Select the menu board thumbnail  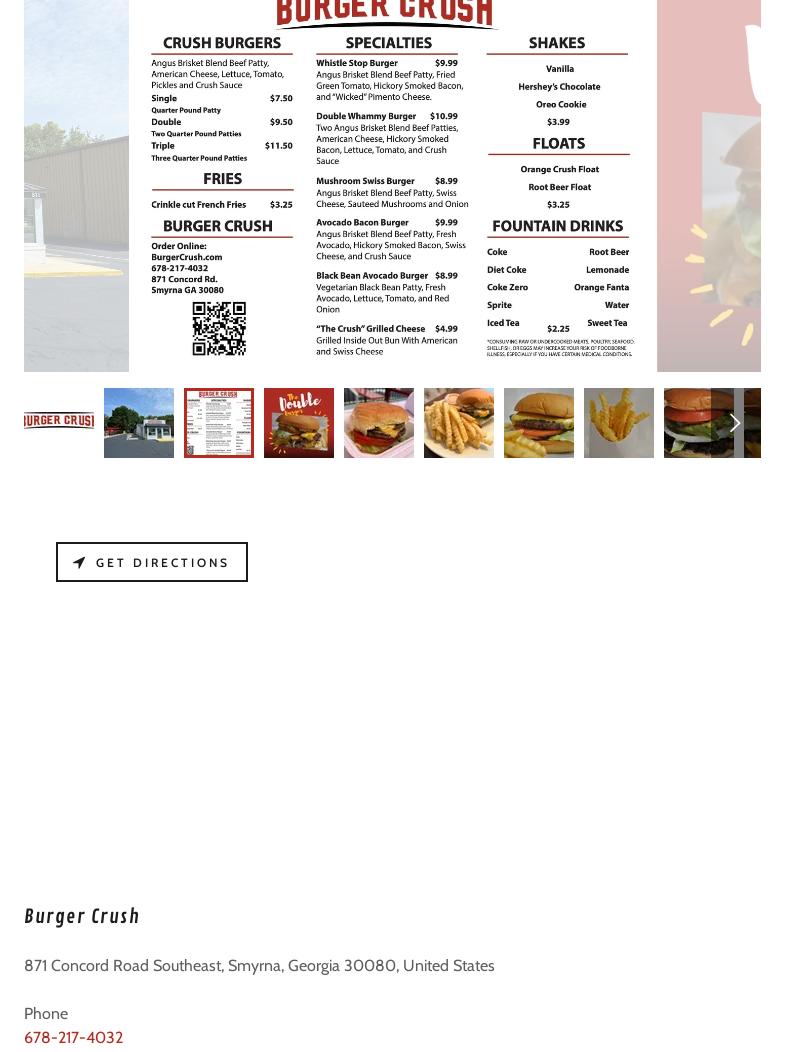click(219, 423)
